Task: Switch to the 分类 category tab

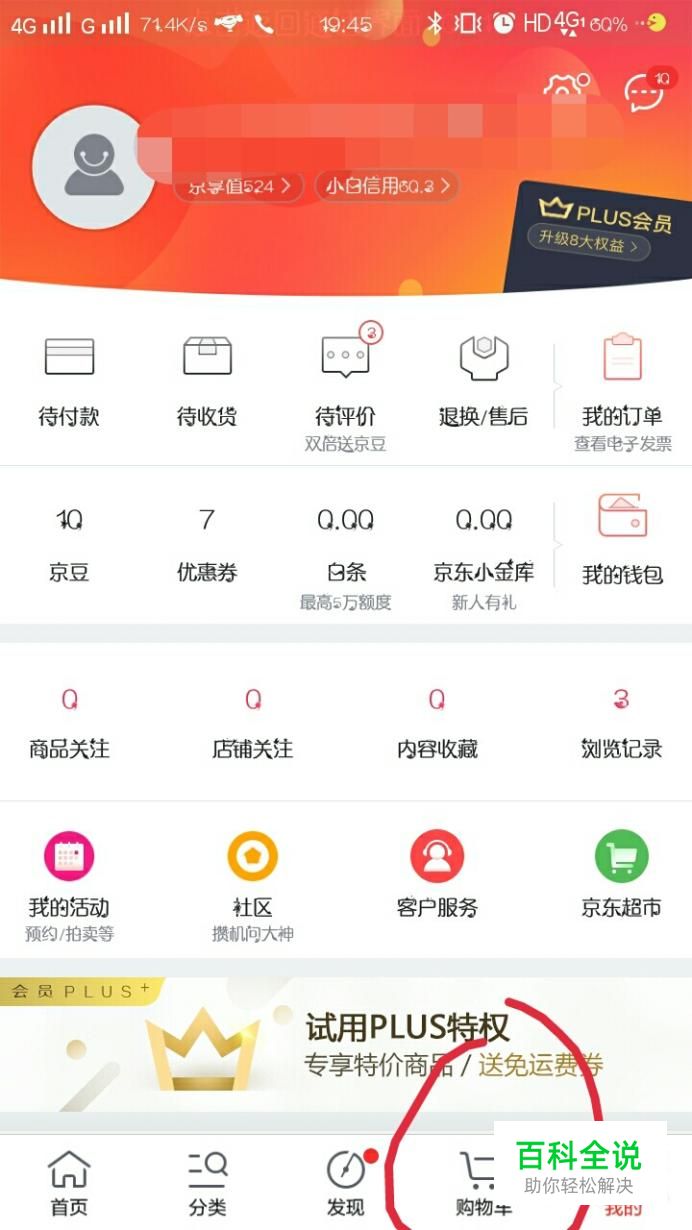Action: tap(207, 1183)
